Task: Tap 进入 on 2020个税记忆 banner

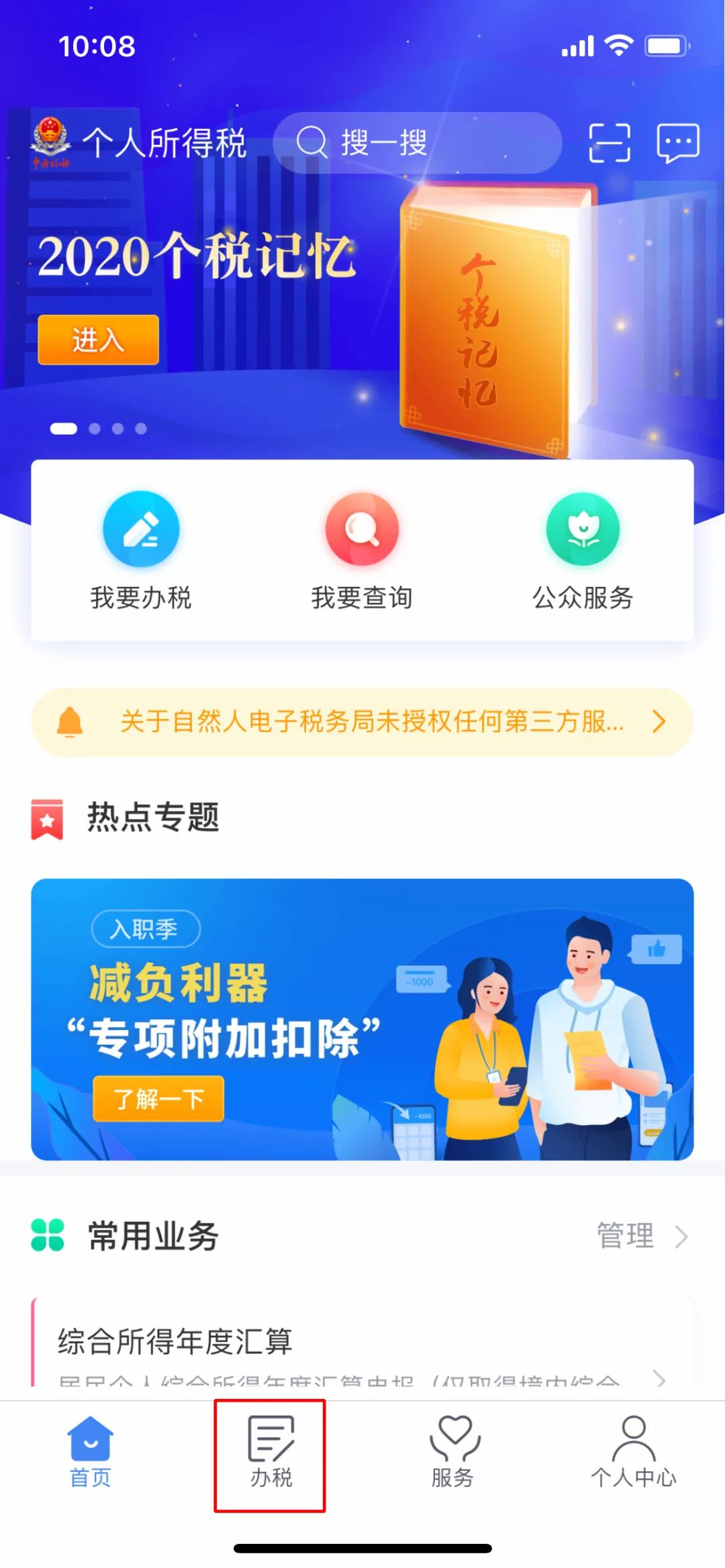Action: coord(98,339)
